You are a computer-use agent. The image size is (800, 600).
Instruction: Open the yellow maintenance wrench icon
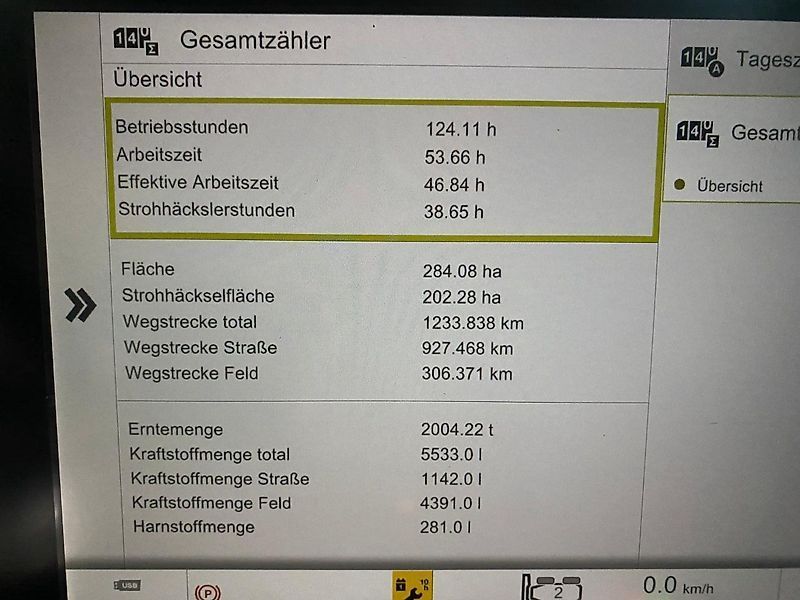[412, 587]
